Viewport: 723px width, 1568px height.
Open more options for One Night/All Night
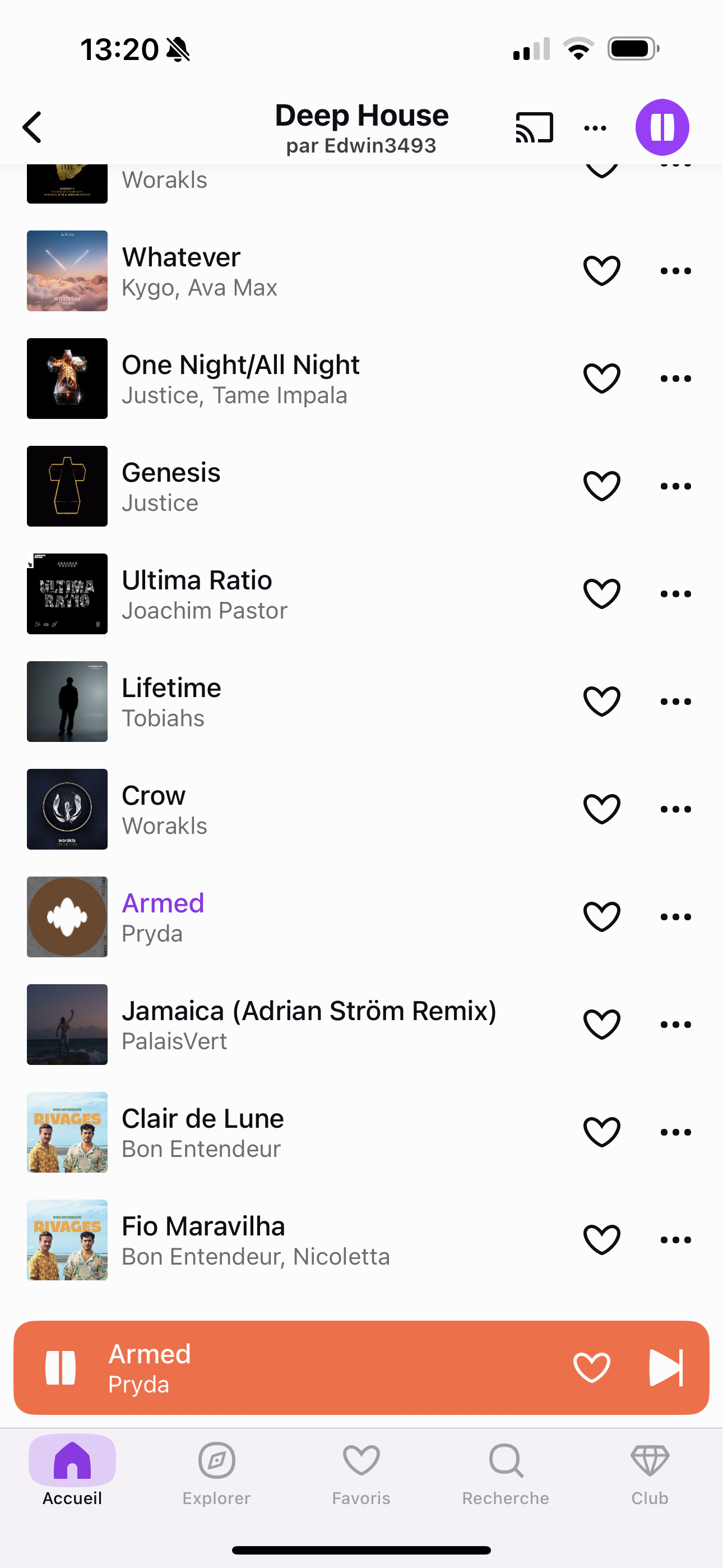point(675,379)
